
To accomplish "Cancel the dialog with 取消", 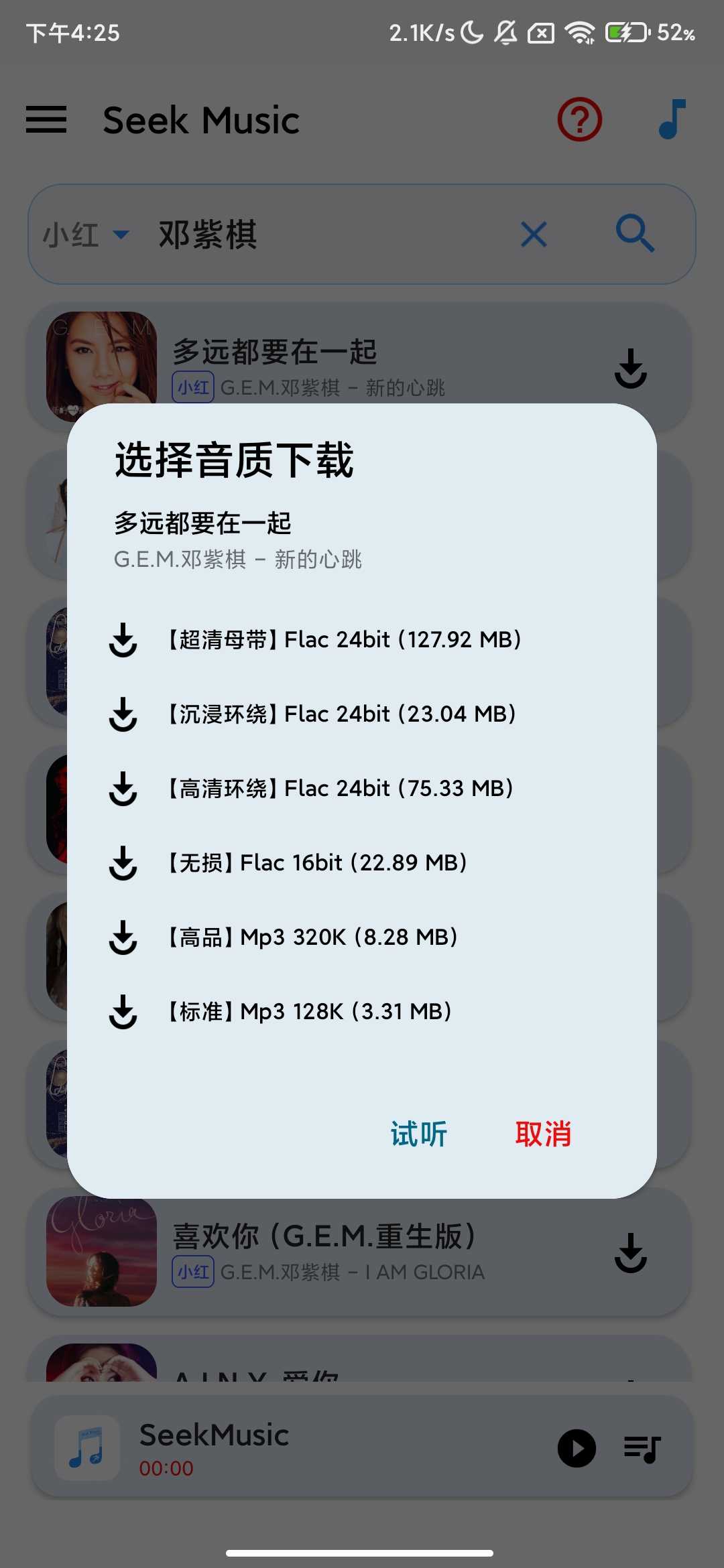I will [x=543, y=1134].
